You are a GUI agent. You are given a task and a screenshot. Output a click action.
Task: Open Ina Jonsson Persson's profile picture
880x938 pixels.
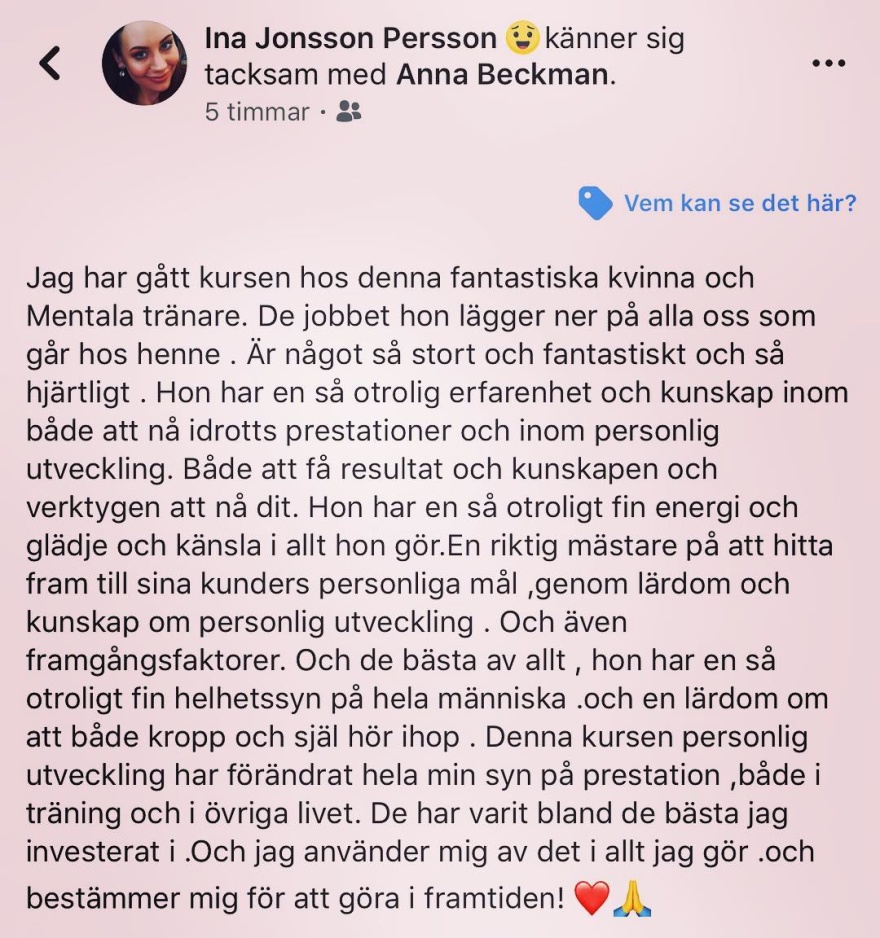pyautogui.click(x=144, y=63)
